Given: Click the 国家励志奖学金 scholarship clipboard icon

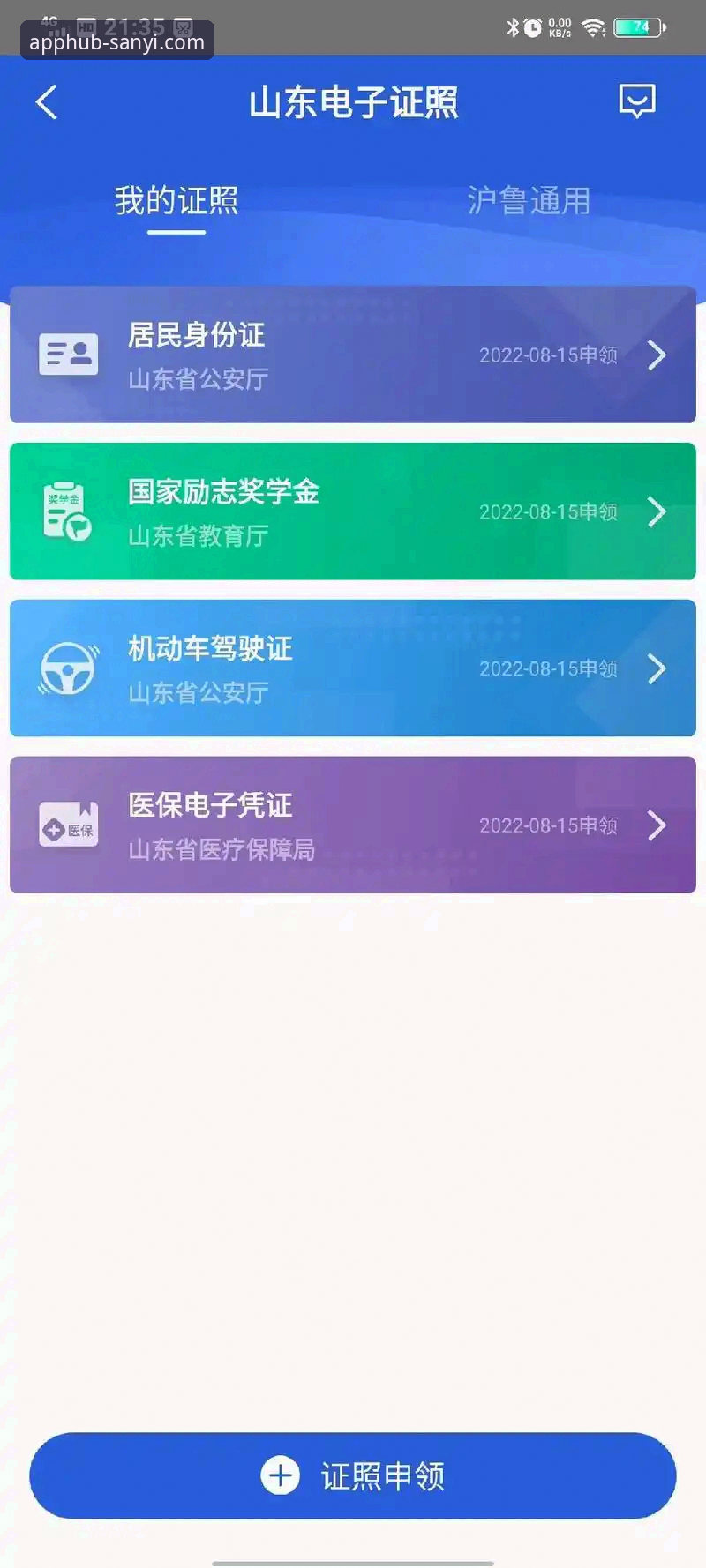Looking at the screenshot, I should [67, 511].
